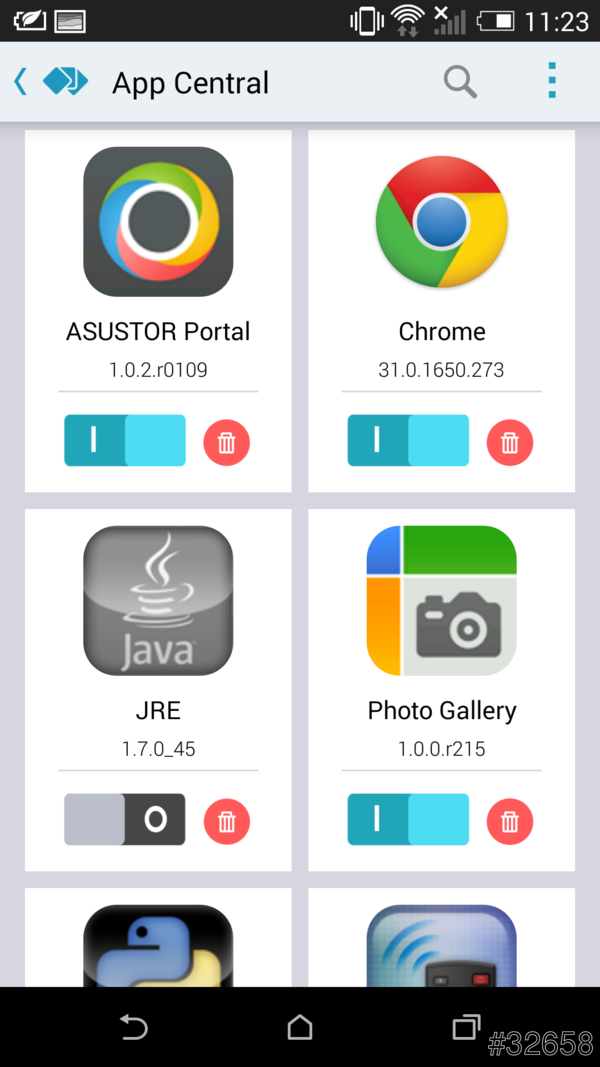Open the search icon
The height and width of the screenshot is (1067, 600).
(460, 82)
